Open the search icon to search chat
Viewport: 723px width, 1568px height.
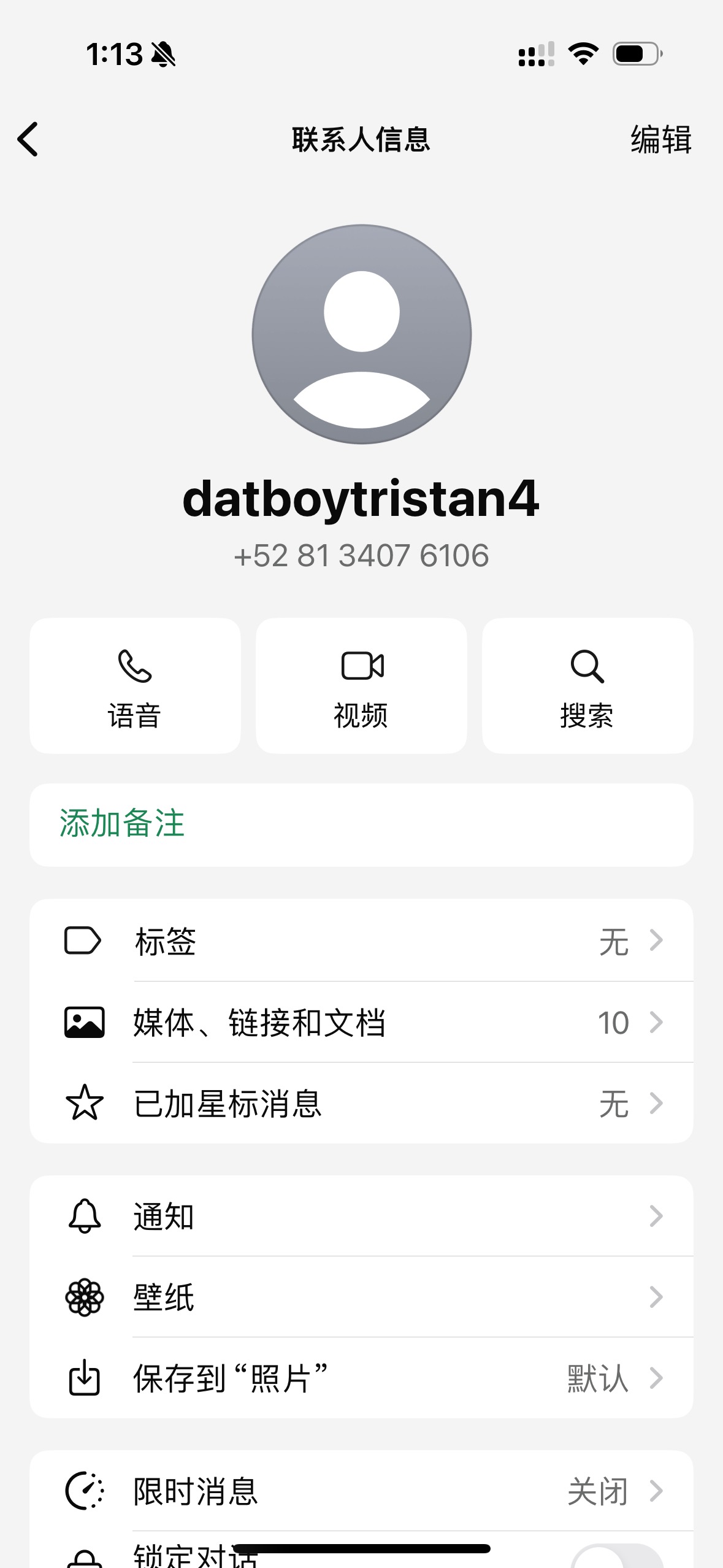pyautogui.click(x=588, y=685)
